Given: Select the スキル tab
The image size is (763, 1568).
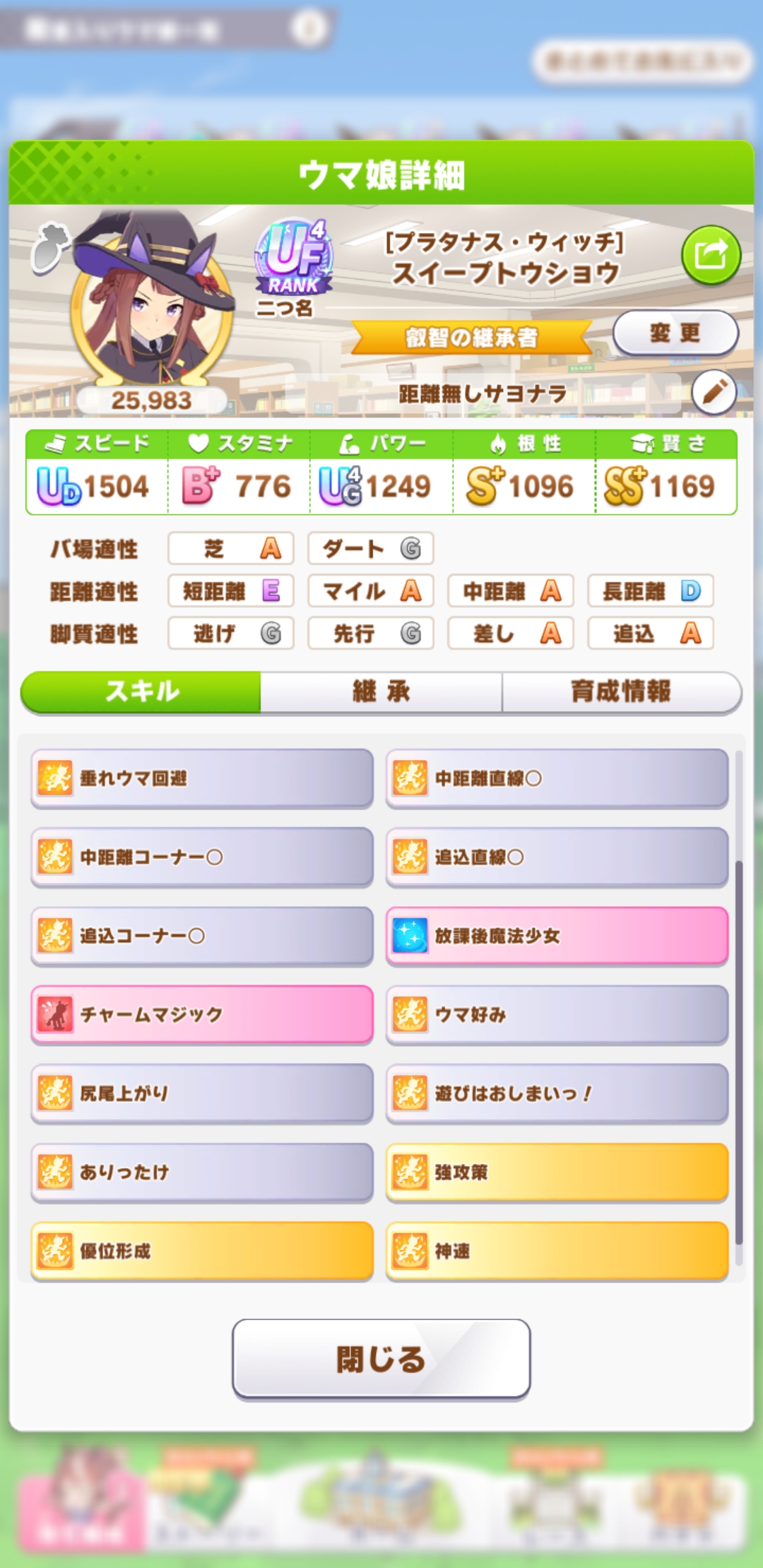Looking at the screenshot, I should [142, 691].
